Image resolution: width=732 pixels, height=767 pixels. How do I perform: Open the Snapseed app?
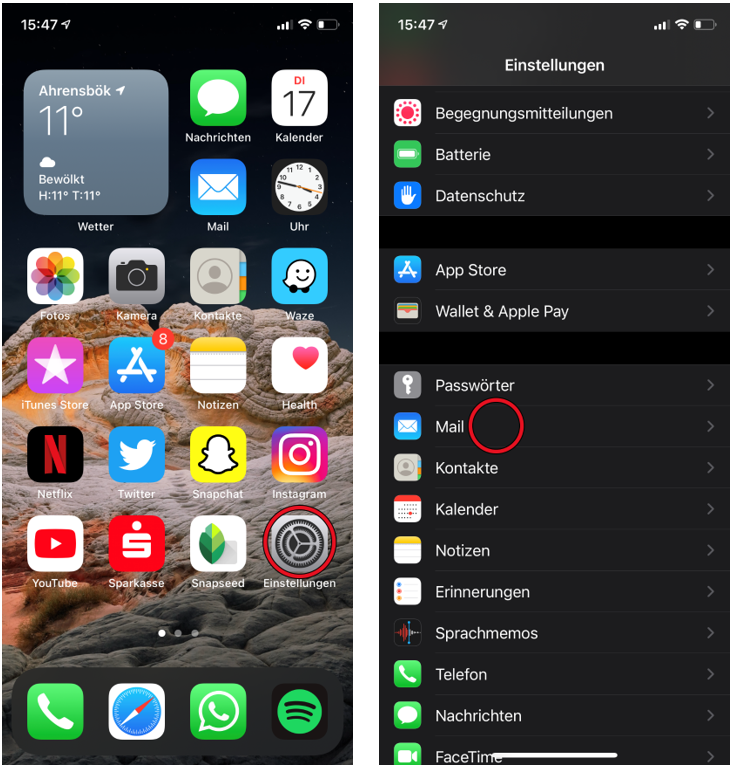pyautogui.click(x=218, y=544)
